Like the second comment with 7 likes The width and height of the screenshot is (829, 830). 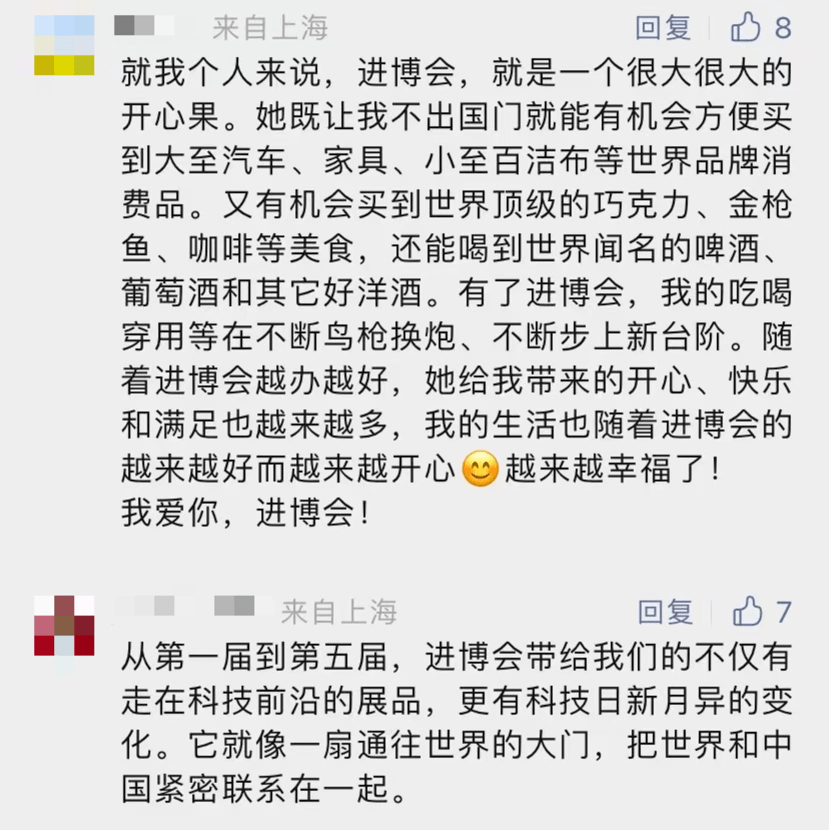748,610
